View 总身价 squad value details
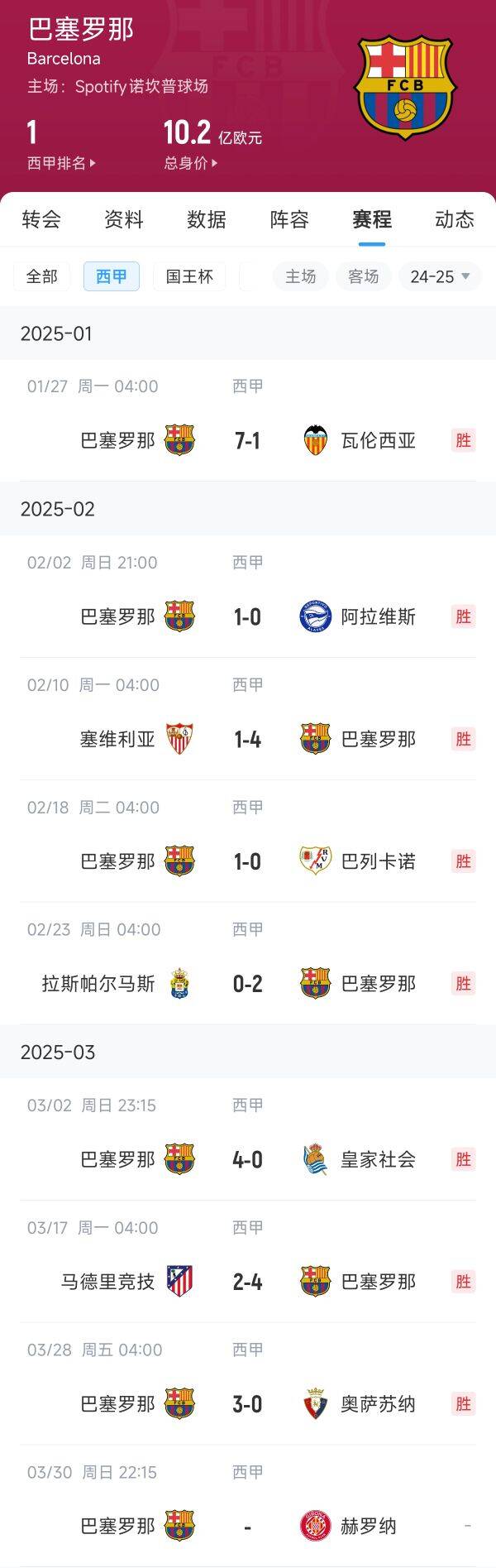Screen dimensions: 496x1568 click(191, 163)
